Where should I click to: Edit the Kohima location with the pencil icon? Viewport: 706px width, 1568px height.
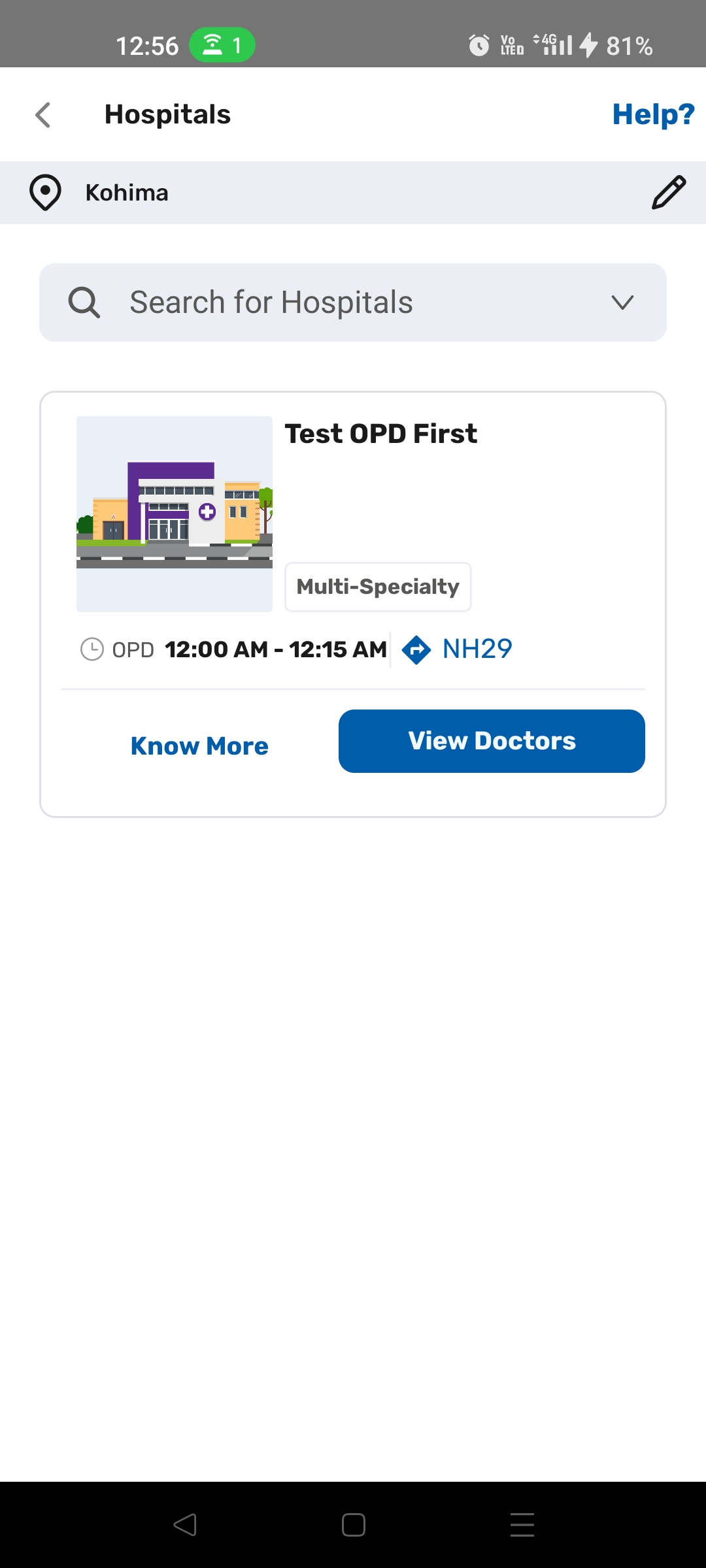click(668, 193)
